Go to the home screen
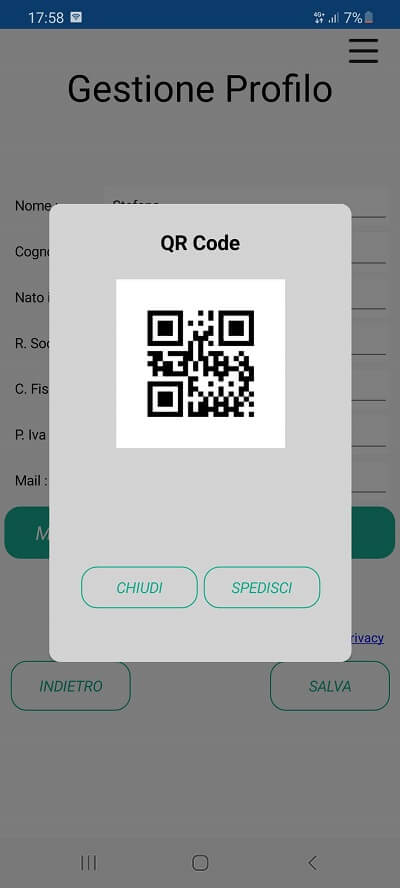The height and width of the screenshot is (888, 400). [200, 863]
